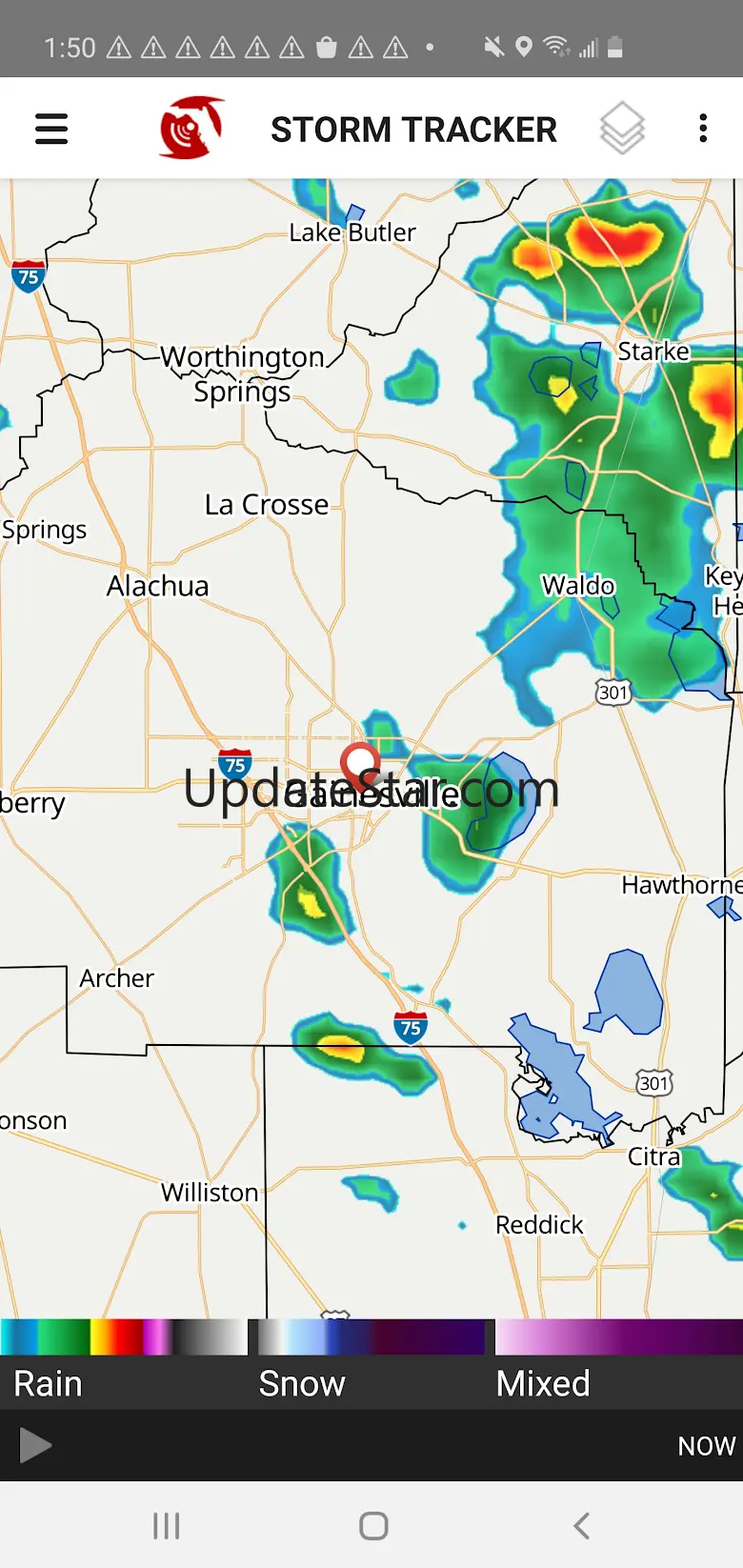This screenshot has width=743, height=1568.
Task: Open the three-dot overflow menu
Action: tap(703, 129)
